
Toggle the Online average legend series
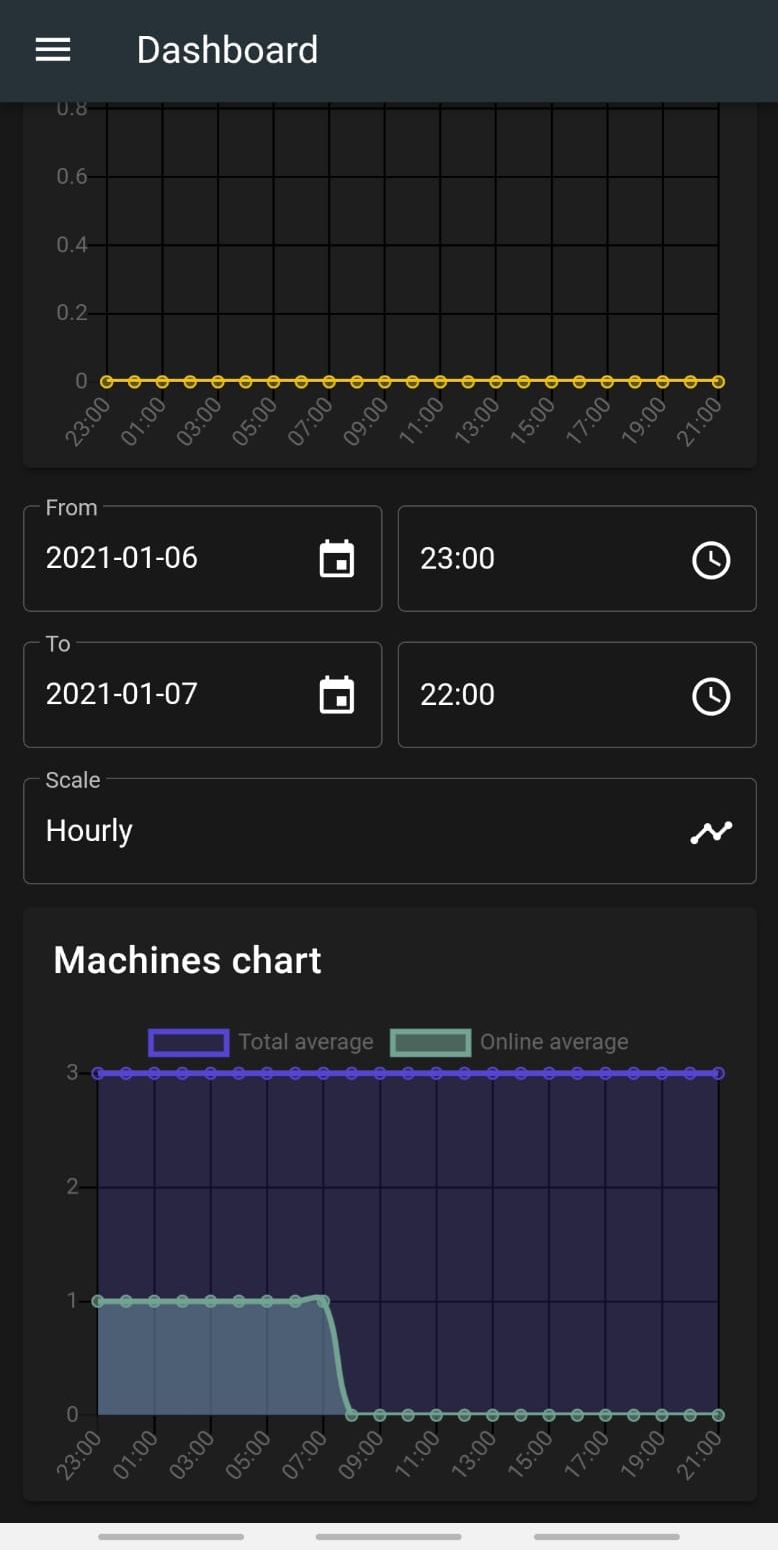[509, 1042]
